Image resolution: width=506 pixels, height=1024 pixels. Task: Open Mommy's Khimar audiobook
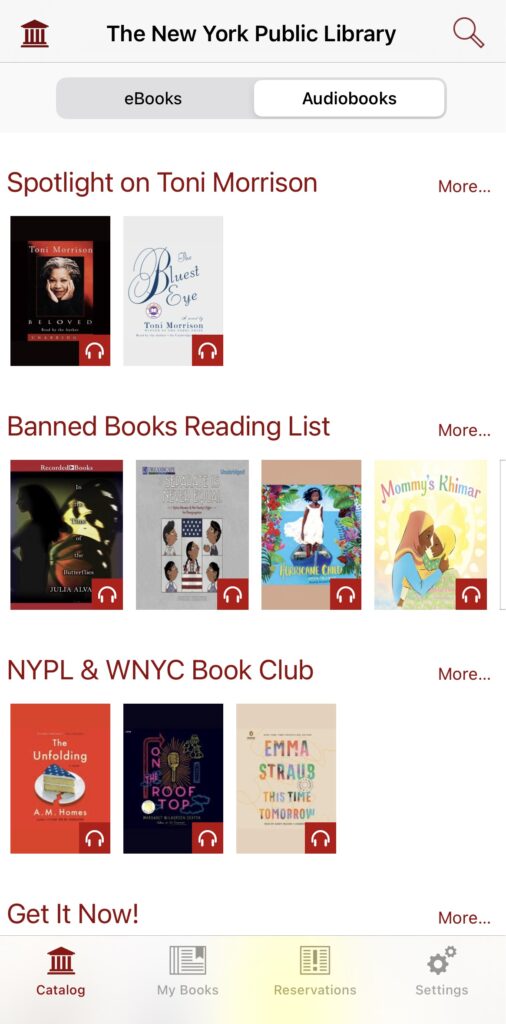tap(430, 534)
